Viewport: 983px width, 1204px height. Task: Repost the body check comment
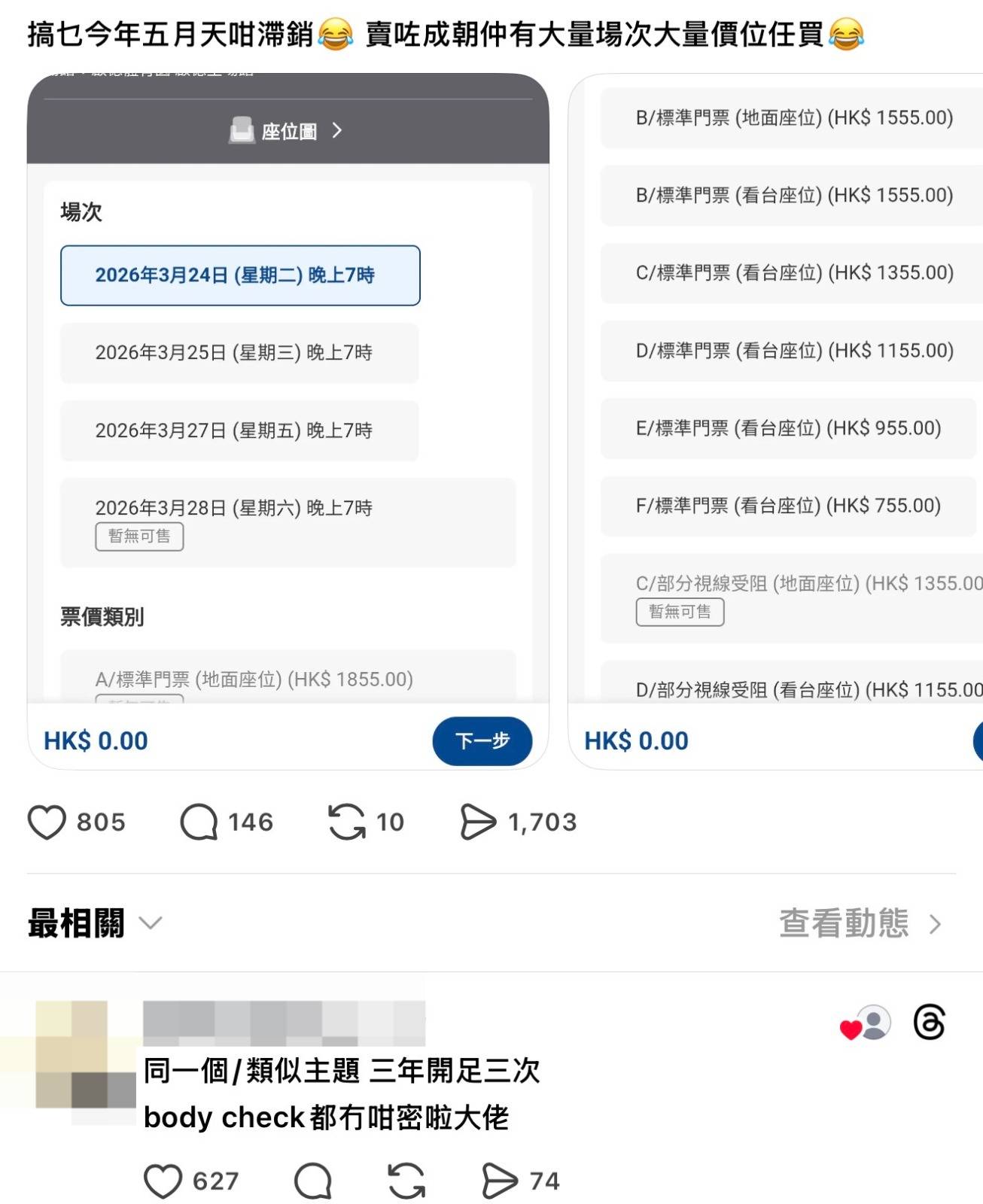[x=406, y=1181]
